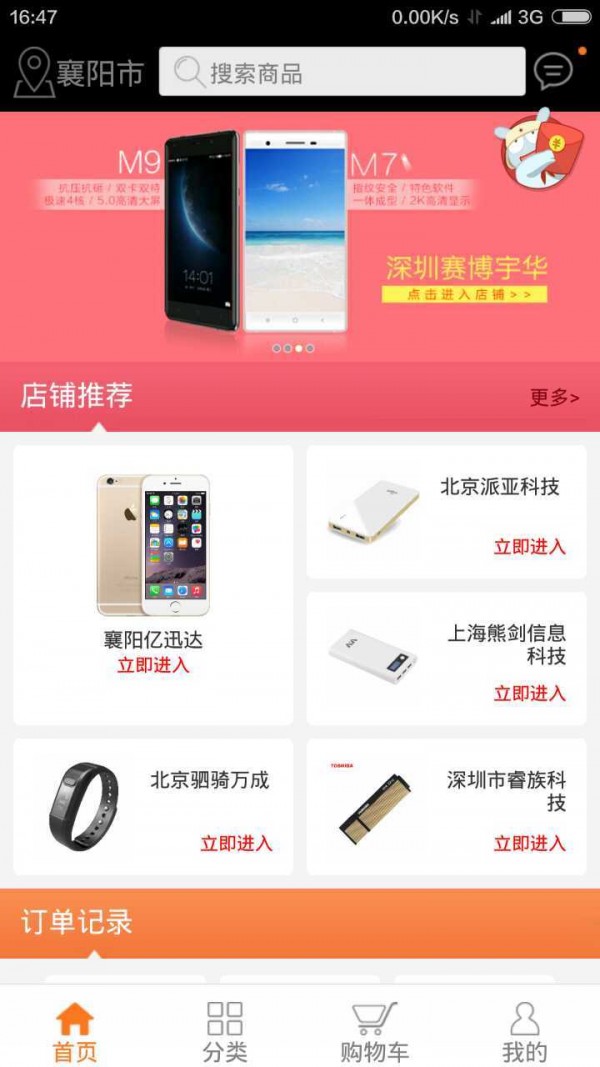Enter the 上海熊剑信息科技 store

click(x=529, y=692)
